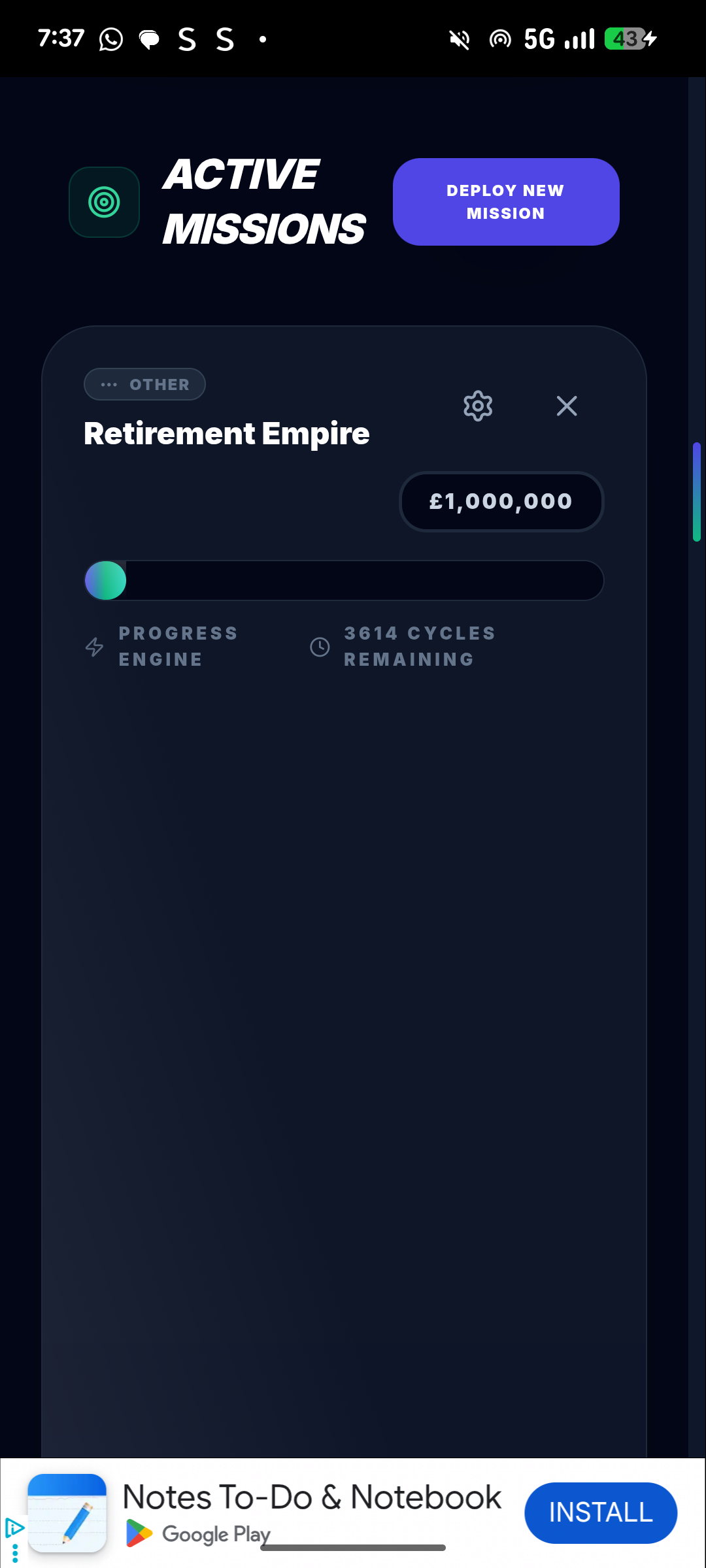Viewport: 706px width, 1568px height.
Task: Remove the Retirement Empire mission
Action: pos(566,406)
